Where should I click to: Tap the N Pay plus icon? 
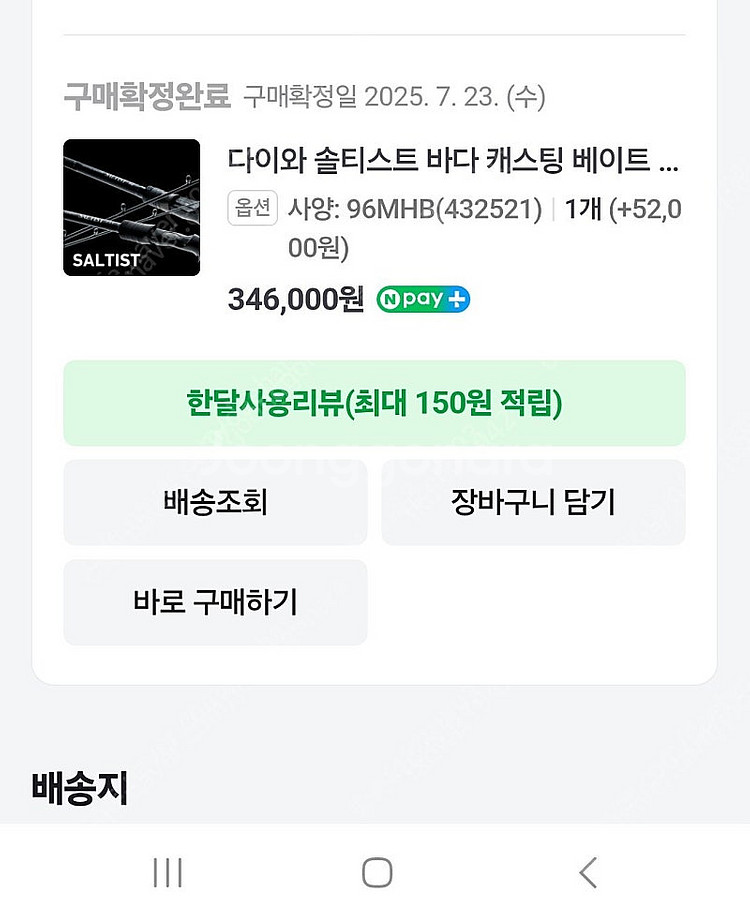(x=423, y=298)
